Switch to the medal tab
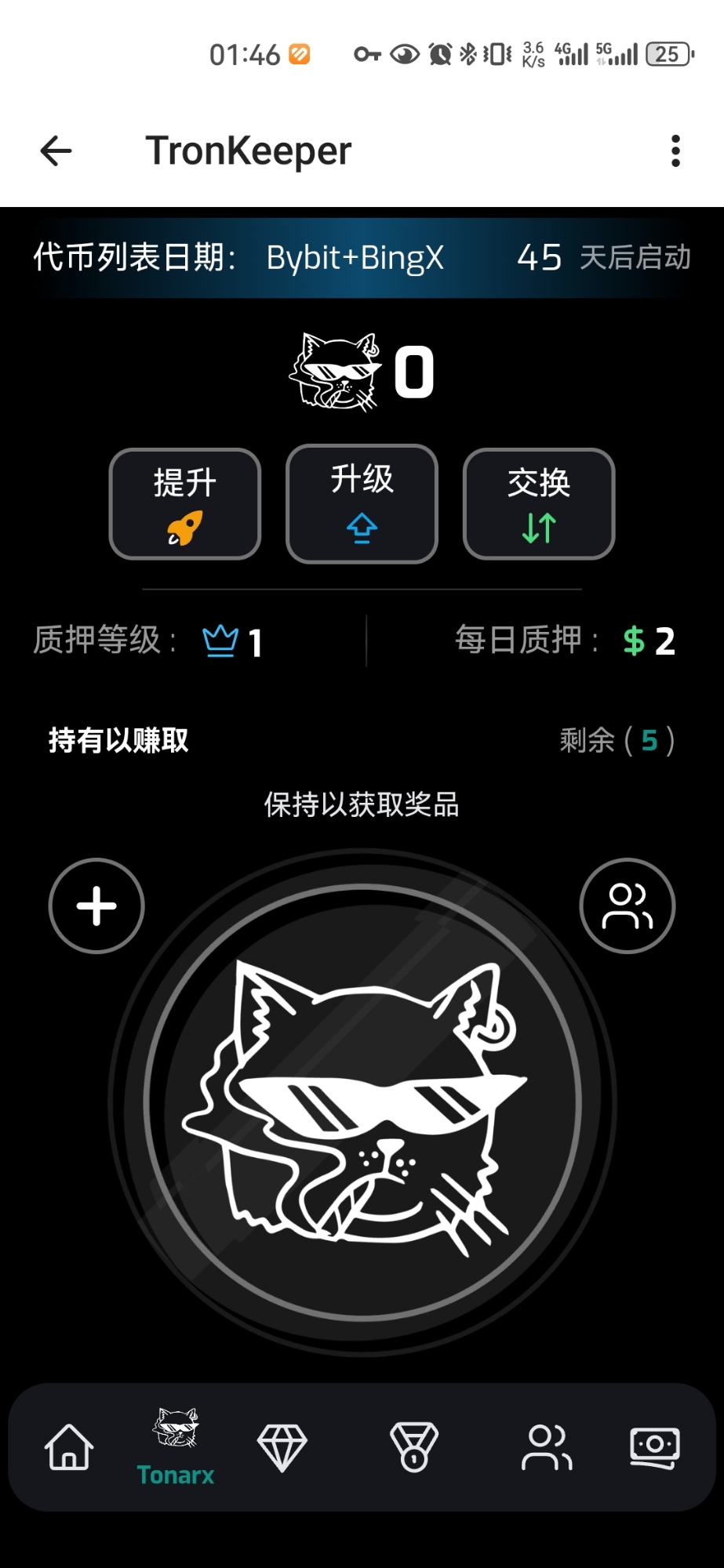Image resolution: width=724 pixels, height=1568 pixels. (x=413, y=1446)
